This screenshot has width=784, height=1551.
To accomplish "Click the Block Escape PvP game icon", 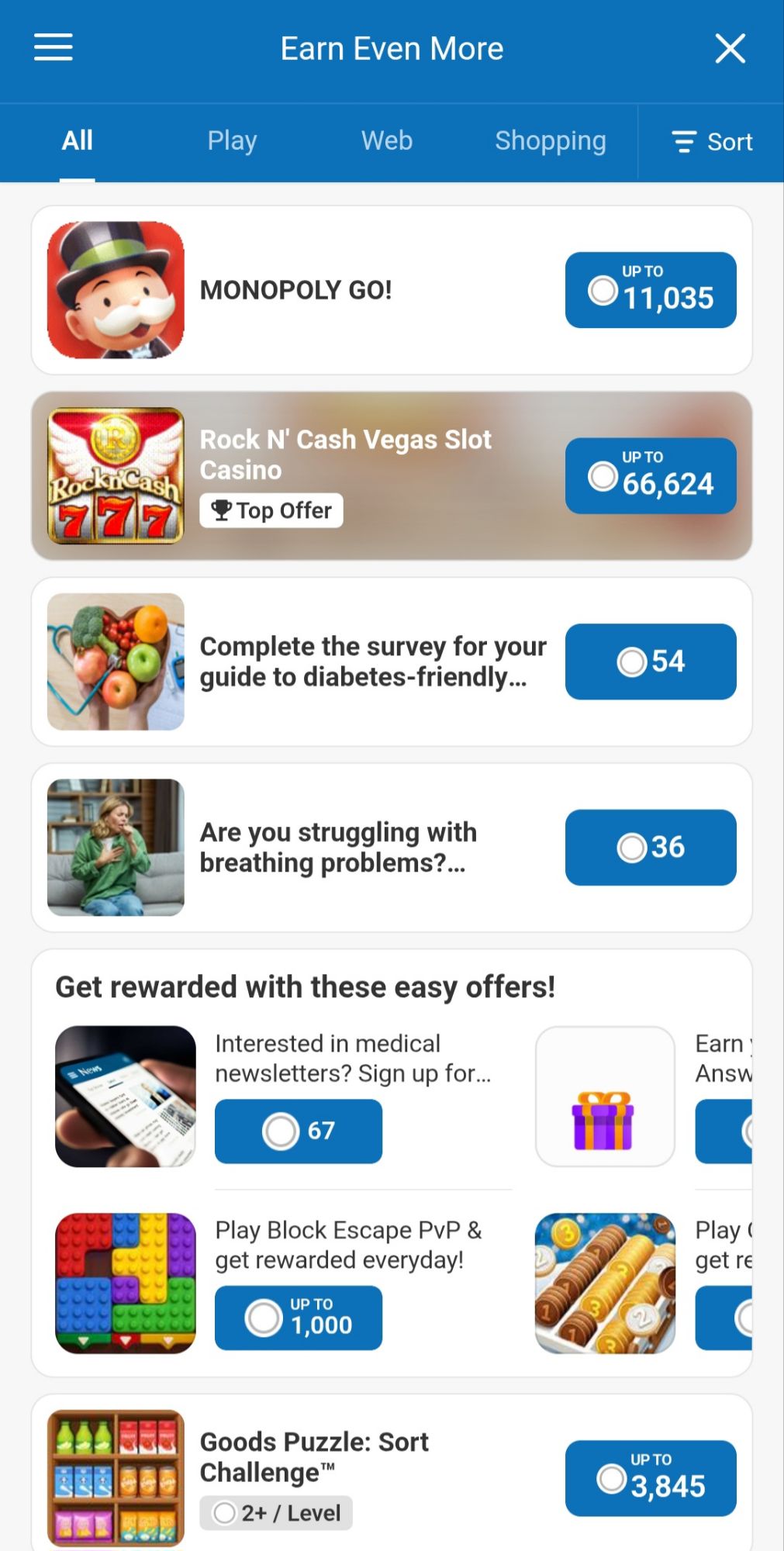I will (126, 1283).
